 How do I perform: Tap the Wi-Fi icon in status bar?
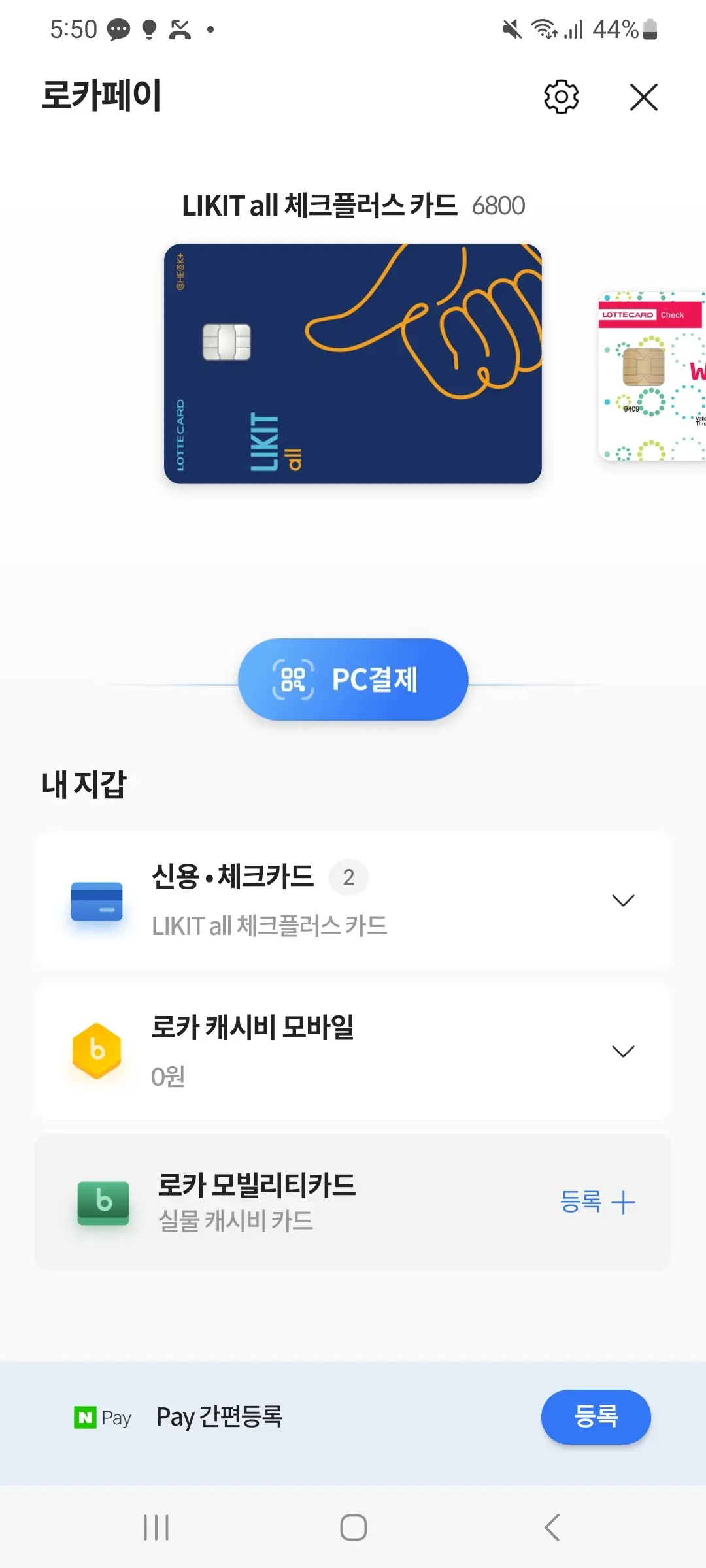click(x=544, y=27)
